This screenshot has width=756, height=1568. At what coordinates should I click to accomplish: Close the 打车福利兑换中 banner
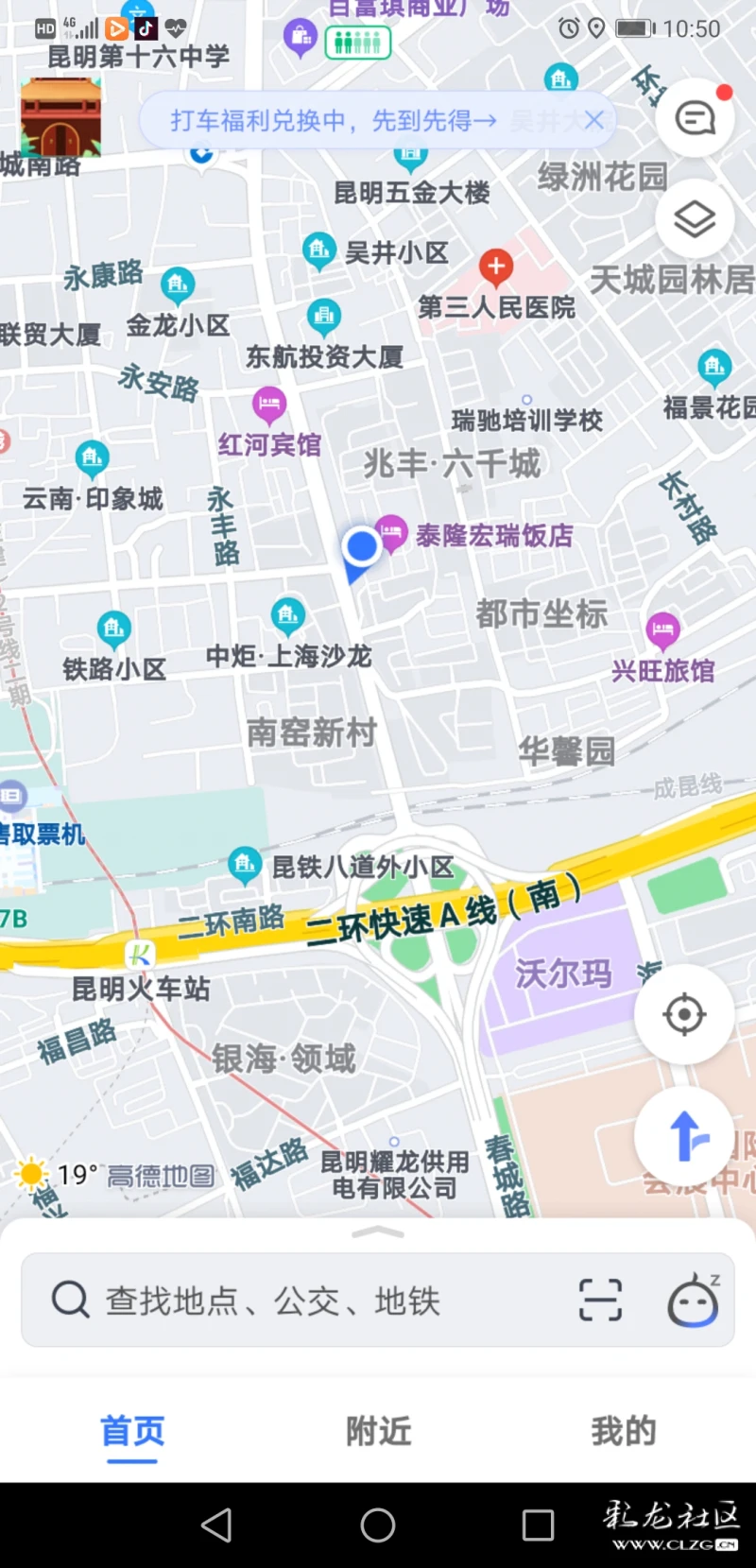594,120
